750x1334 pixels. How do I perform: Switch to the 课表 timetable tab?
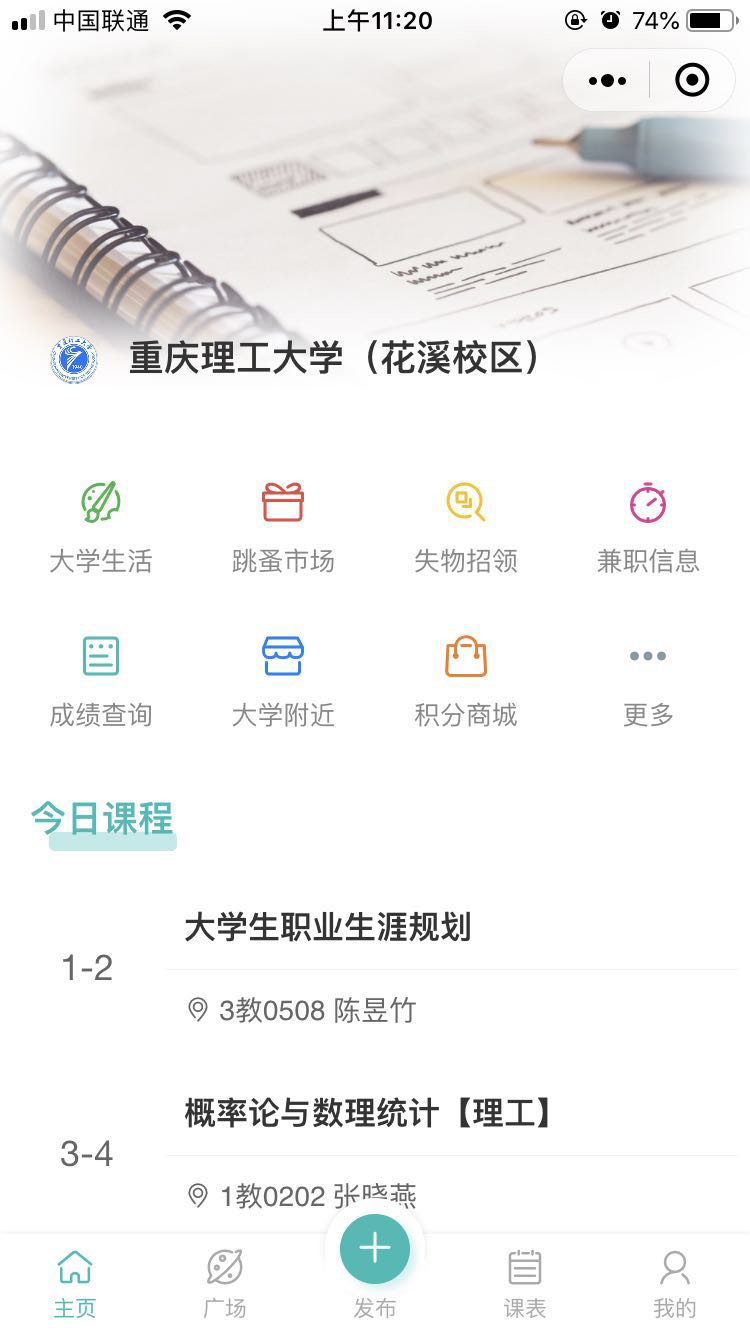coord(524,1278)
